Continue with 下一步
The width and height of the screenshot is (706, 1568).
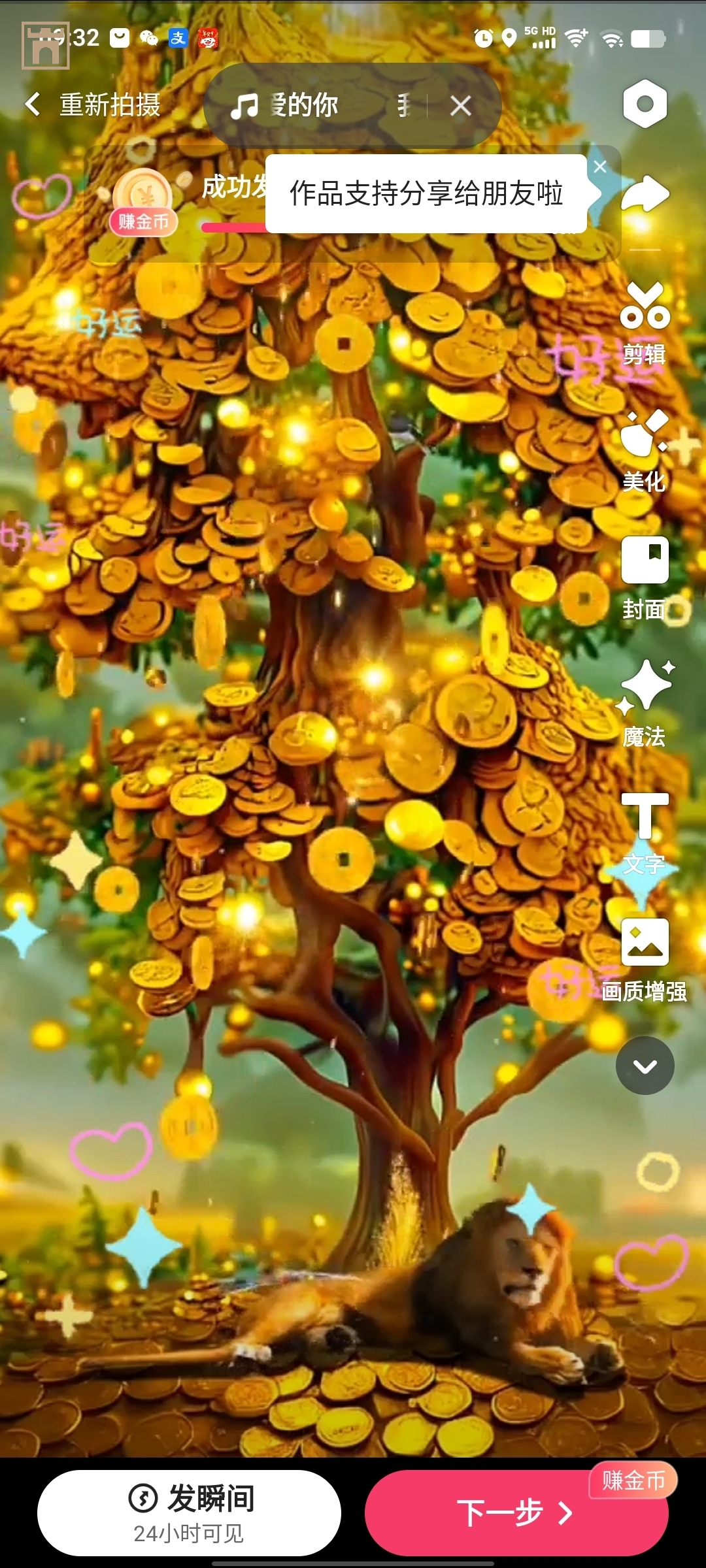[x=515, y=1514]
